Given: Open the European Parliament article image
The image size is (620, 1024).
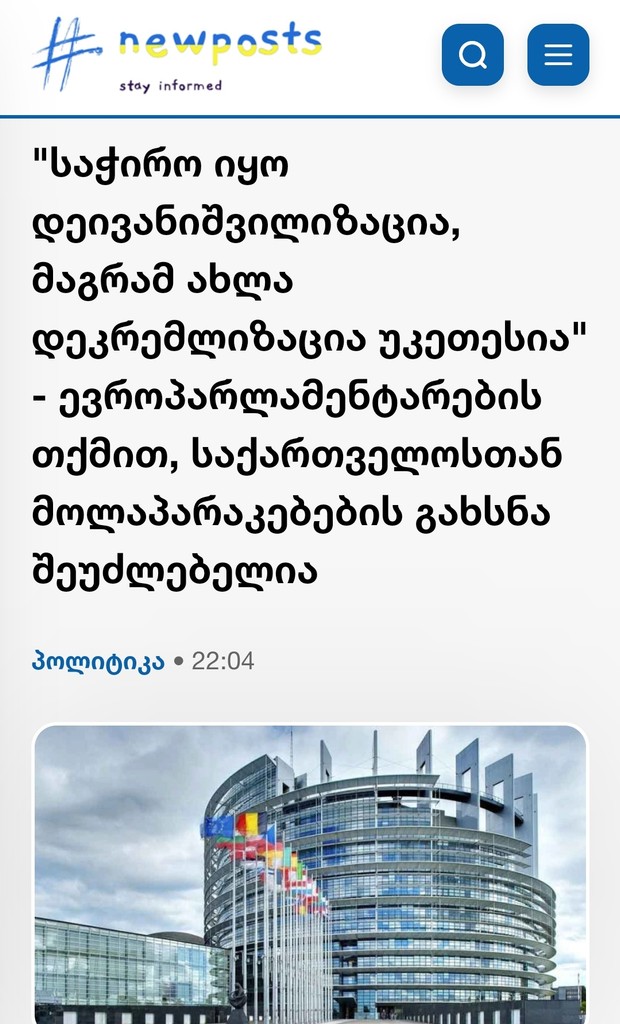Looking at the screenshot, I should pyautogui.click(x=310, y=875).
